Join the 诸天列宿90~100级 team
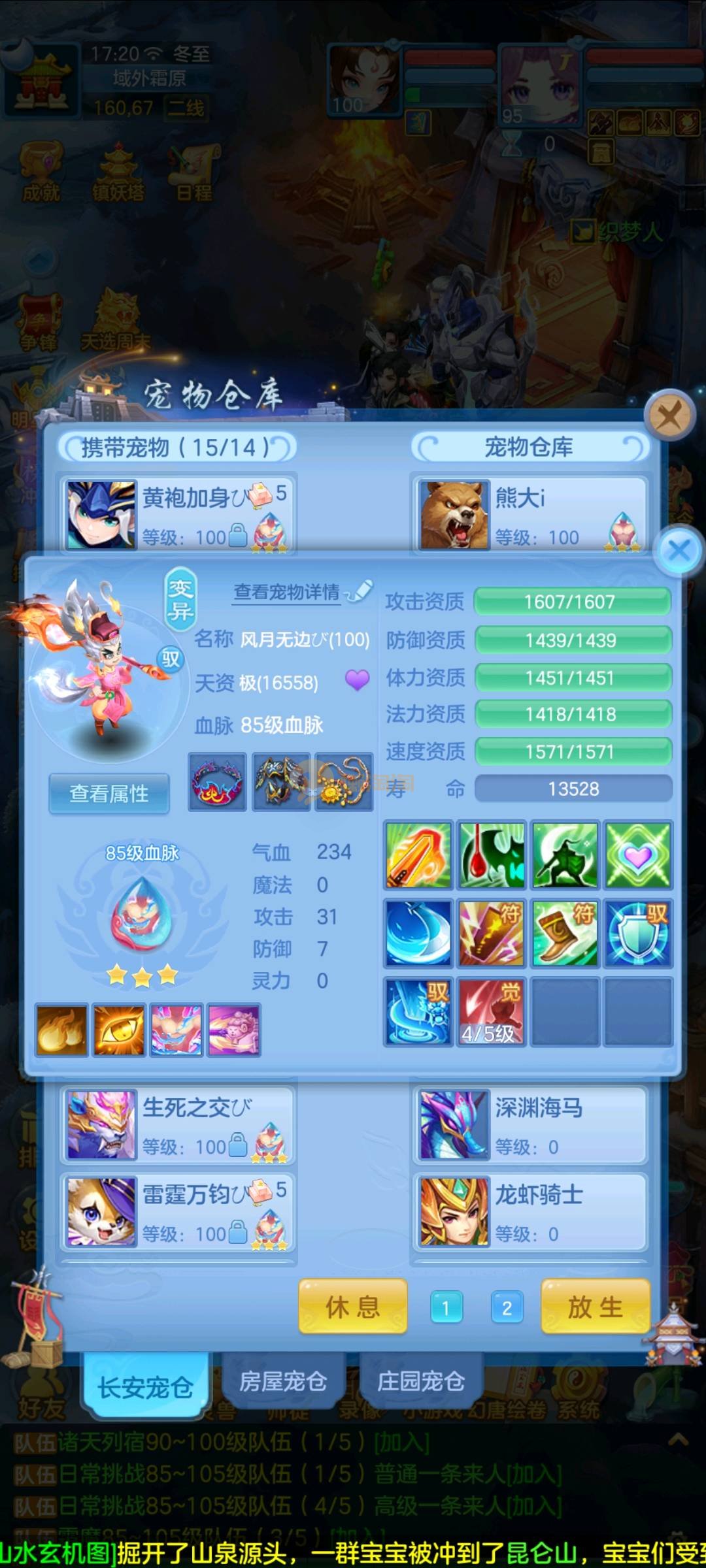This screenshot has height=1568, width=706. coord(401,1442)
